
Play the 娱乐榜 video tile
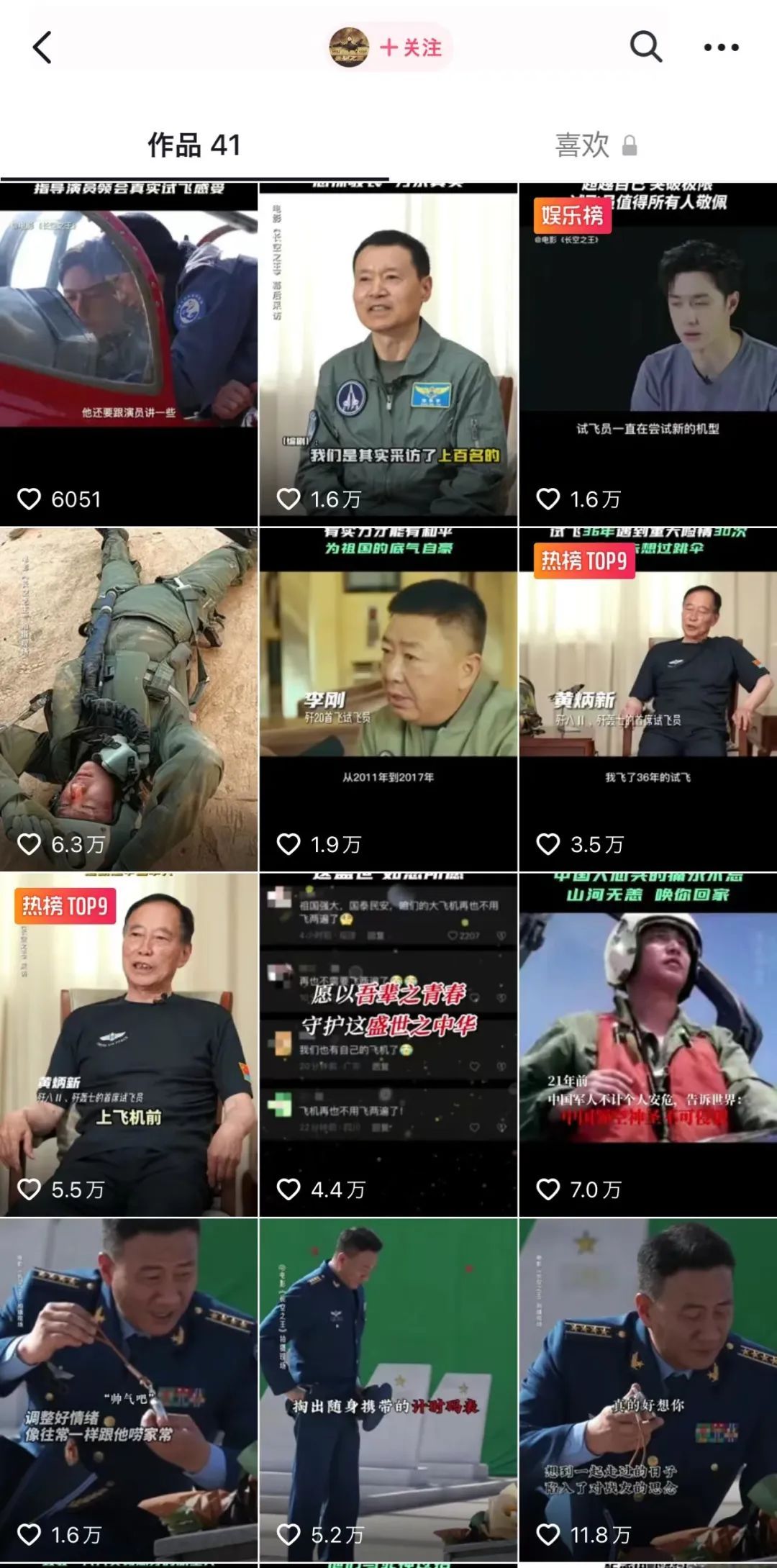[x=648, y=354]
